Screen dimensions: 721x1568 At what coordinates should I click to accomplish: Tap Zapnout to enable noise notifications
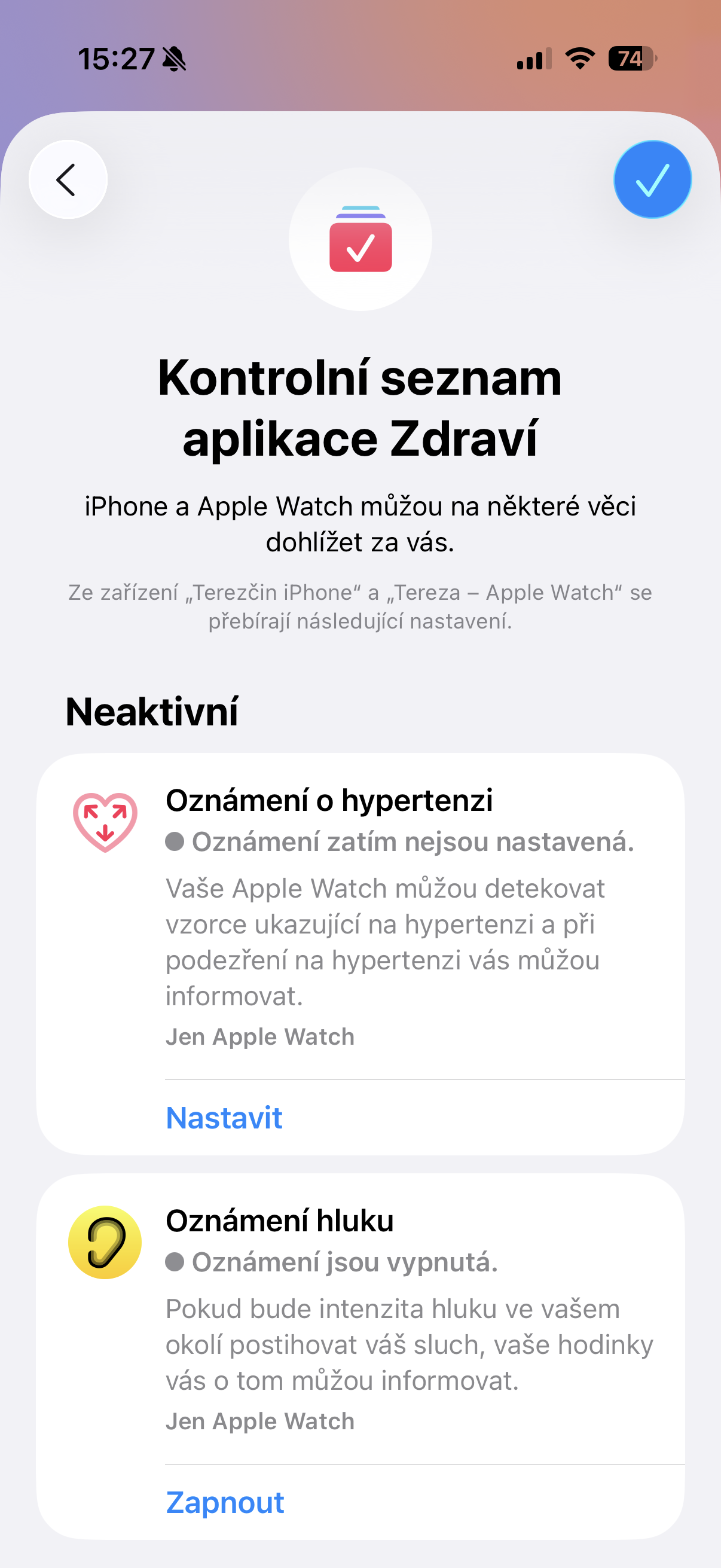tap(225, 1502)
